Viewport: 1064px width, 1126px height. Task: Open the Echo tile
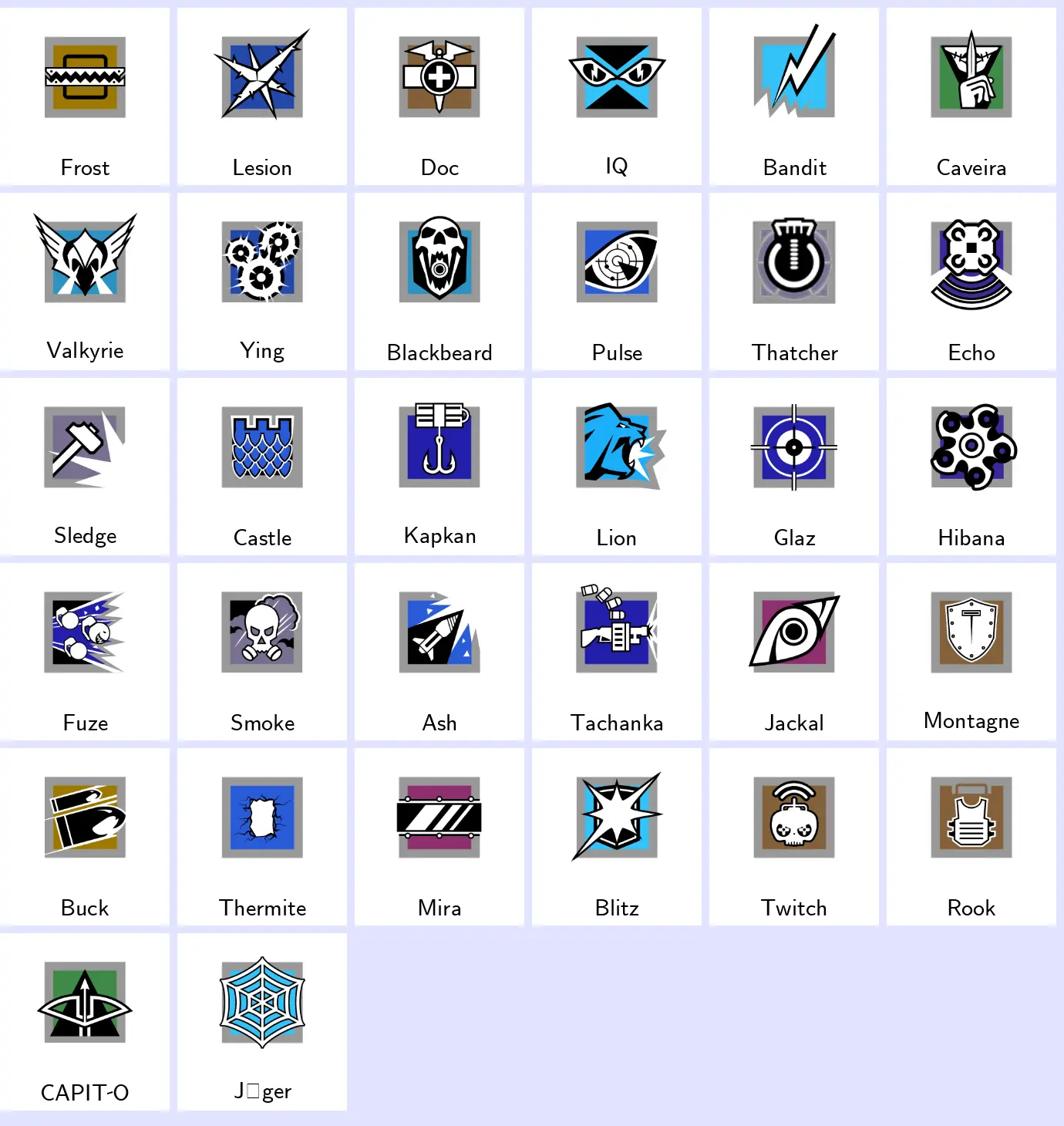pos(971,281)
